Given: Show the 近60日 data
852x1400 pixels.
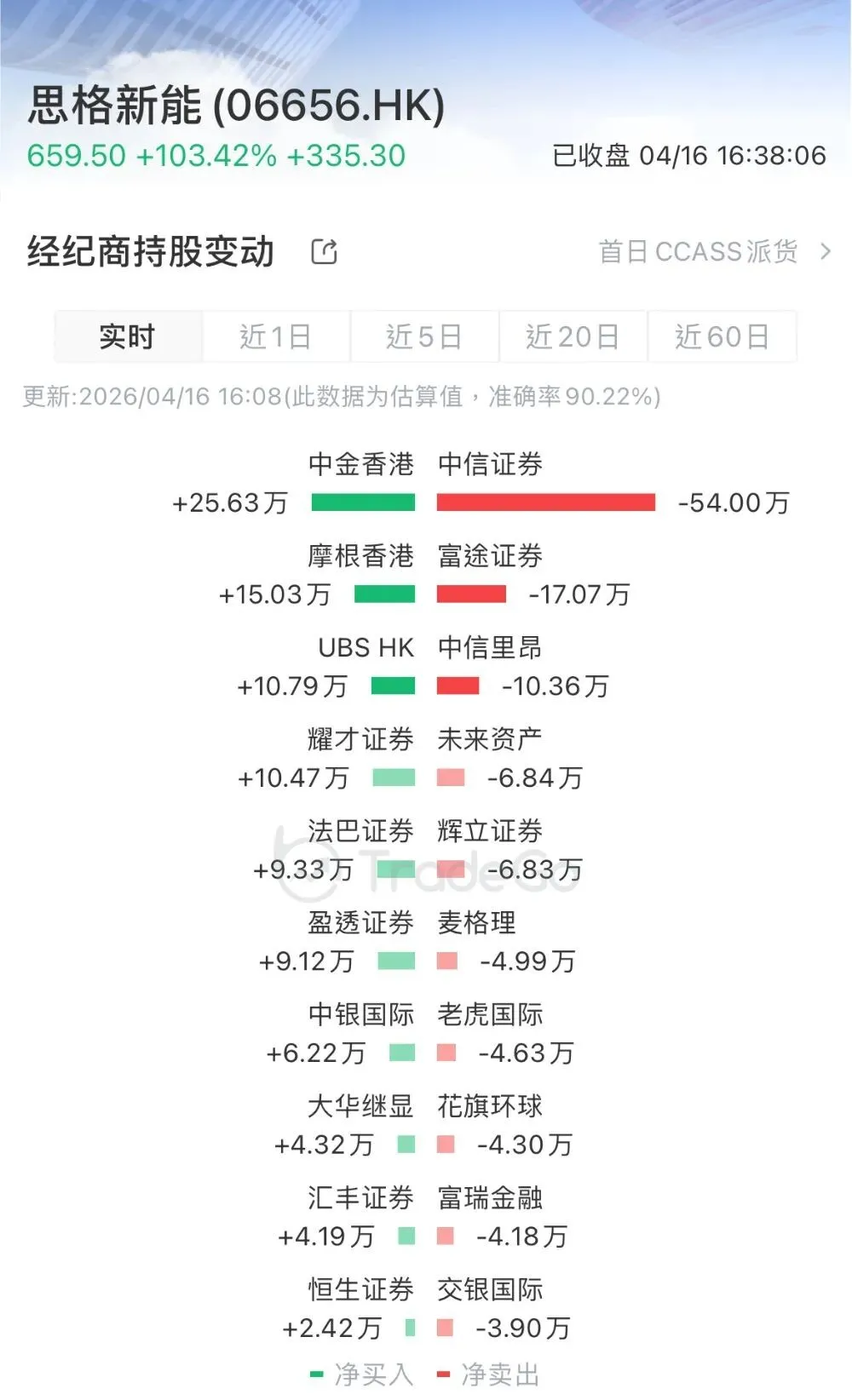Looking at the screenshot, I should coord(722,337).
